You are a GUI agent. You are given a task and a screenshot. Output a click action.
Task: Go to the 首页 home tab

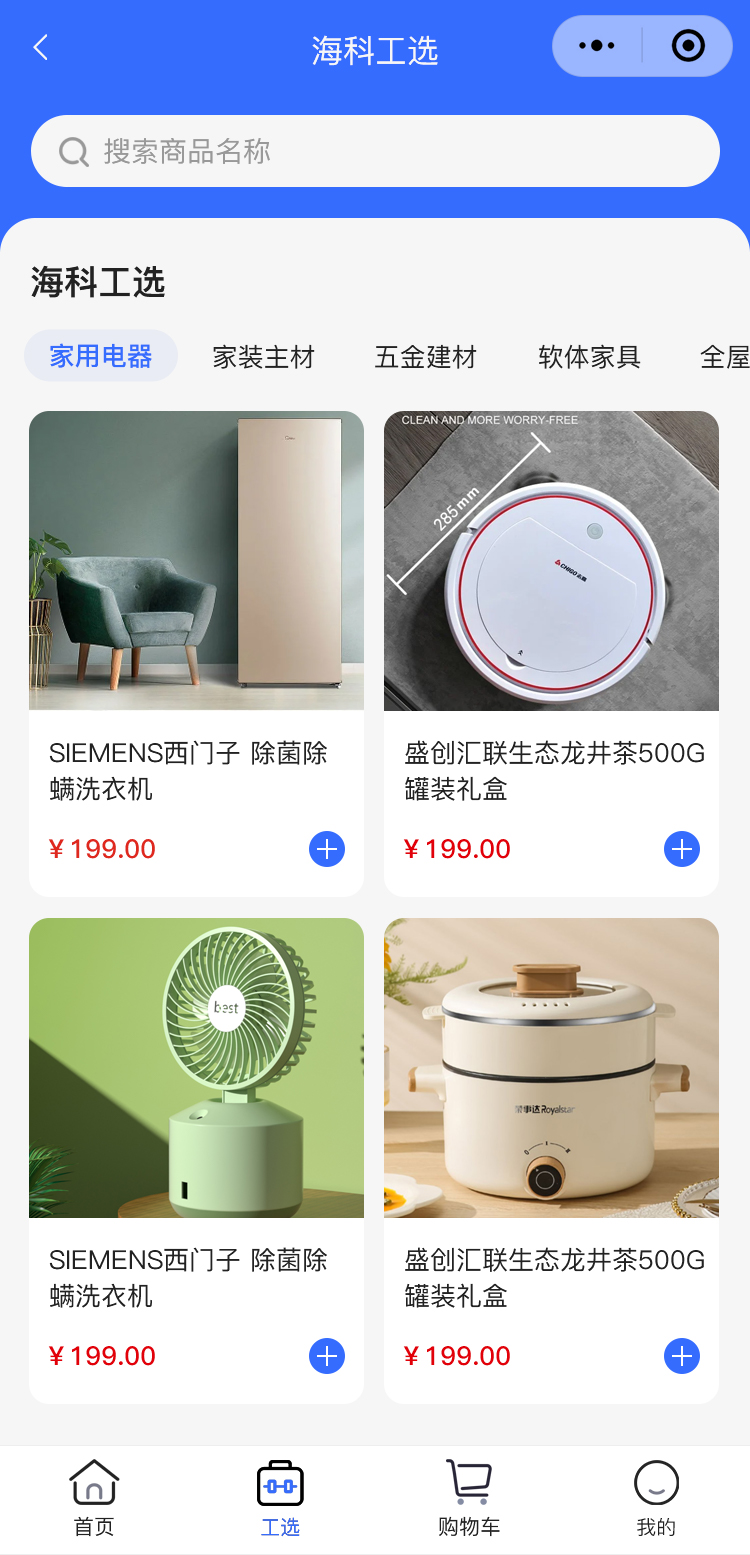pos(94,1498)
